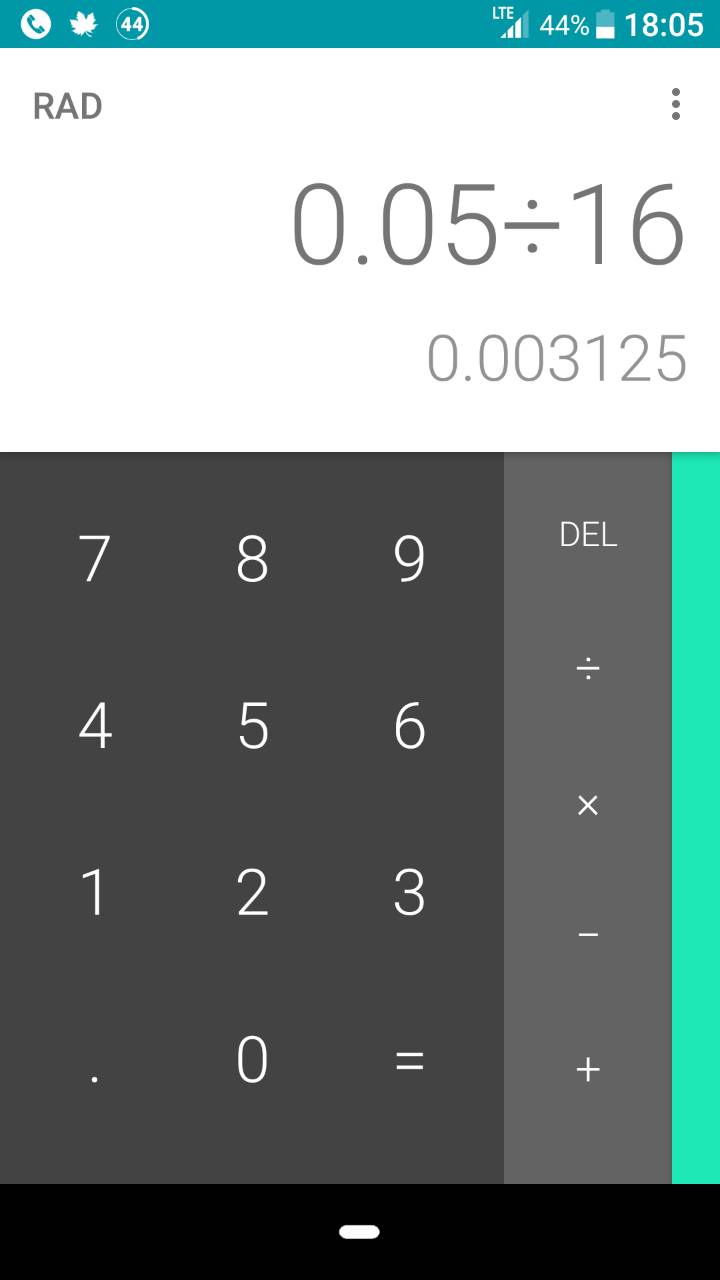Tap the DEL key
The image size is (720, 1280).
click(x=588, y=535)
